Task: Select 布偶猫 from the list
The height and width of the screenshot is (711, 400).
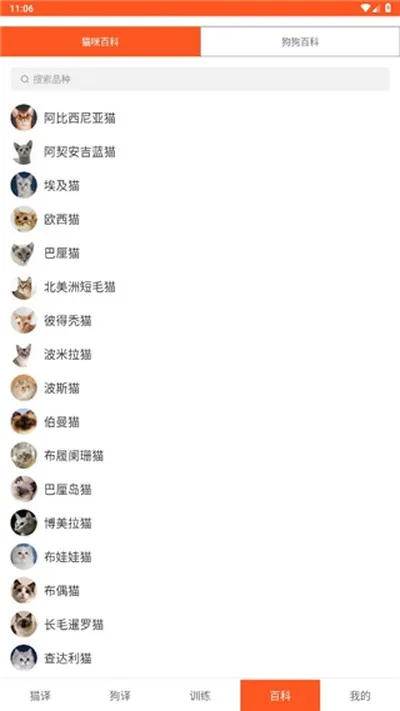Action: click(200, 590)
